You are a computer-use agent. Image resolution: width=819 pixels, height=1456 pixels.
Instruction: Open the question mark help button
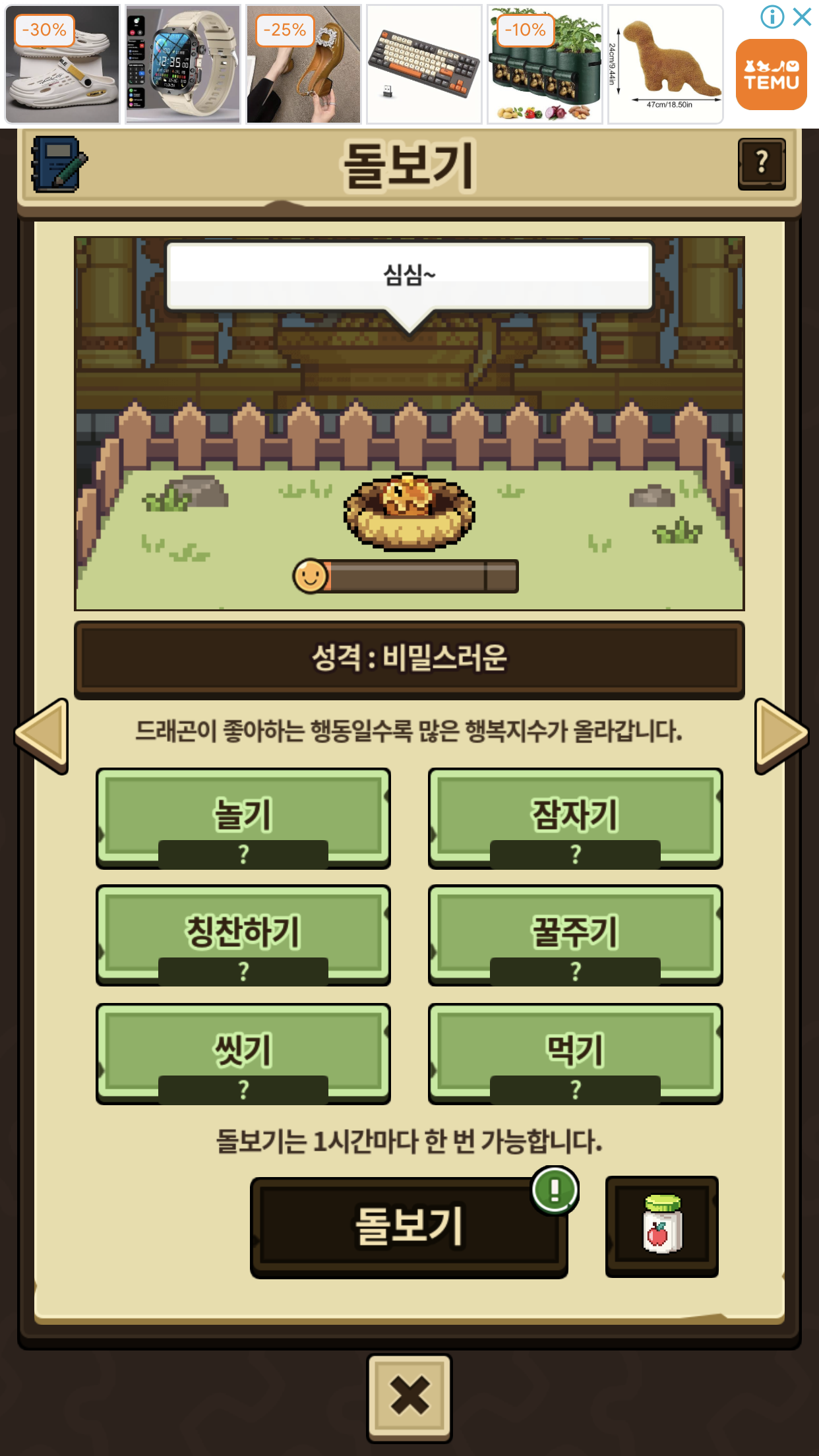pos(762,164)
